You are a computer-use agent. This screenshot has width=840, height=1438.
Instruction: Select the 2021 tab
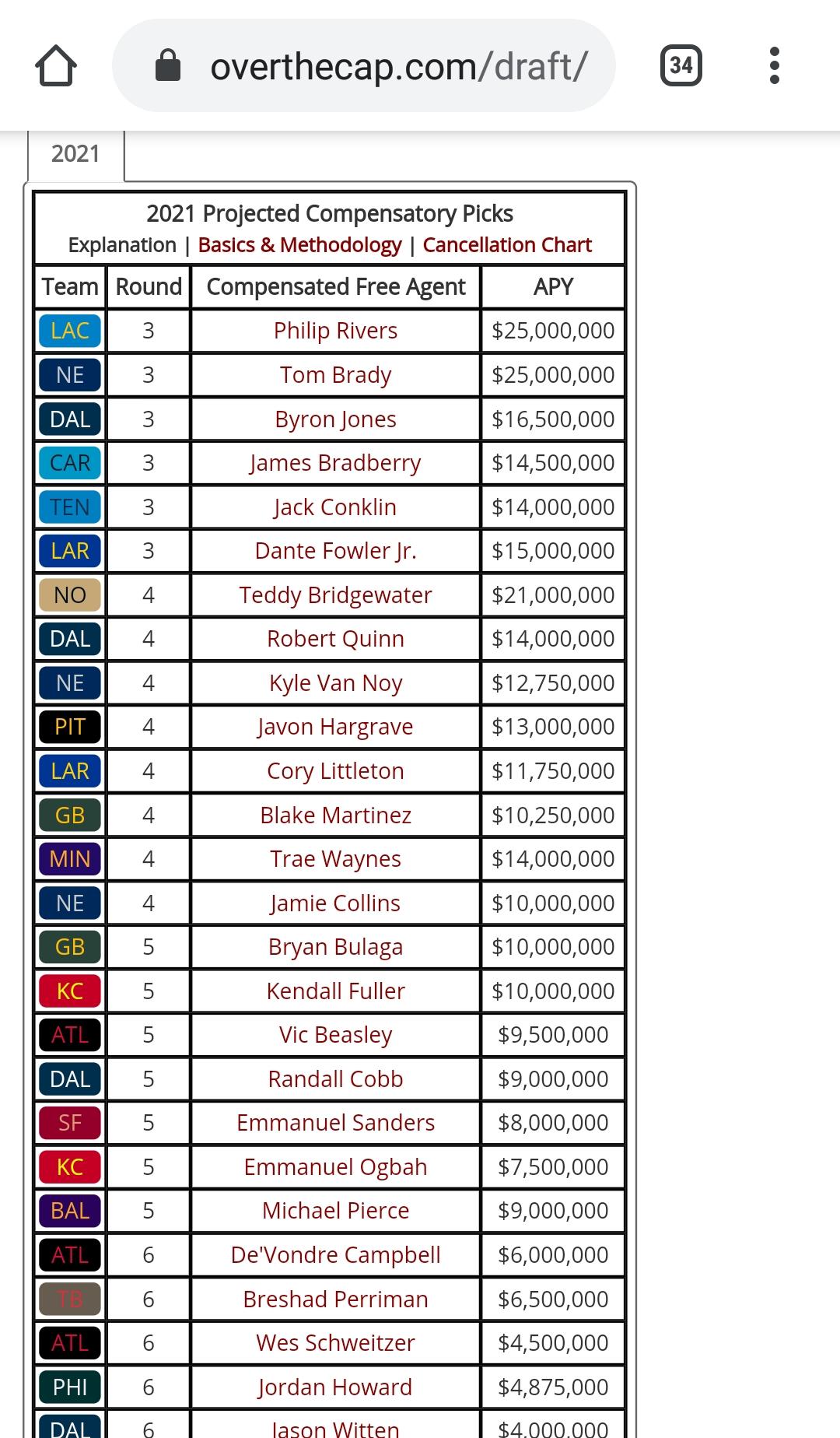point(75,154)
